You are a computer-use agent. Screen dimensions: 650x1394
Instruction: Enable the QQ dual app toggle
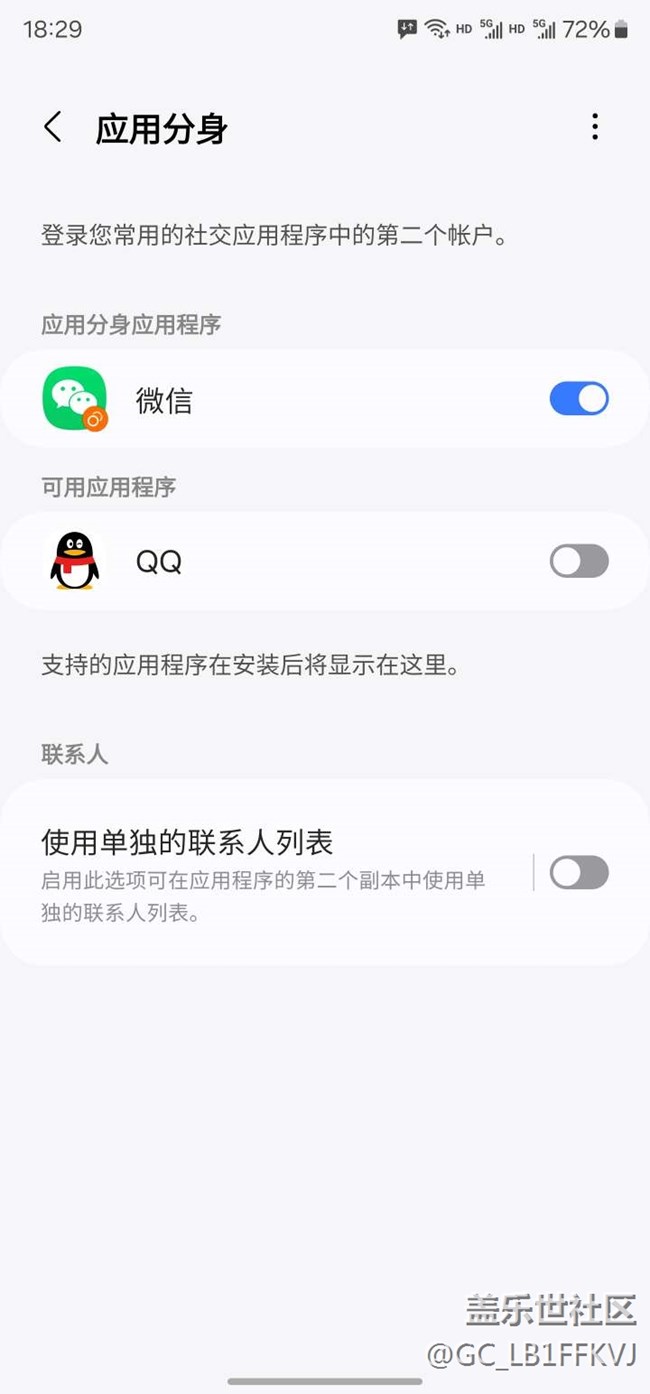pyautogui.click(x=579, y=561)
